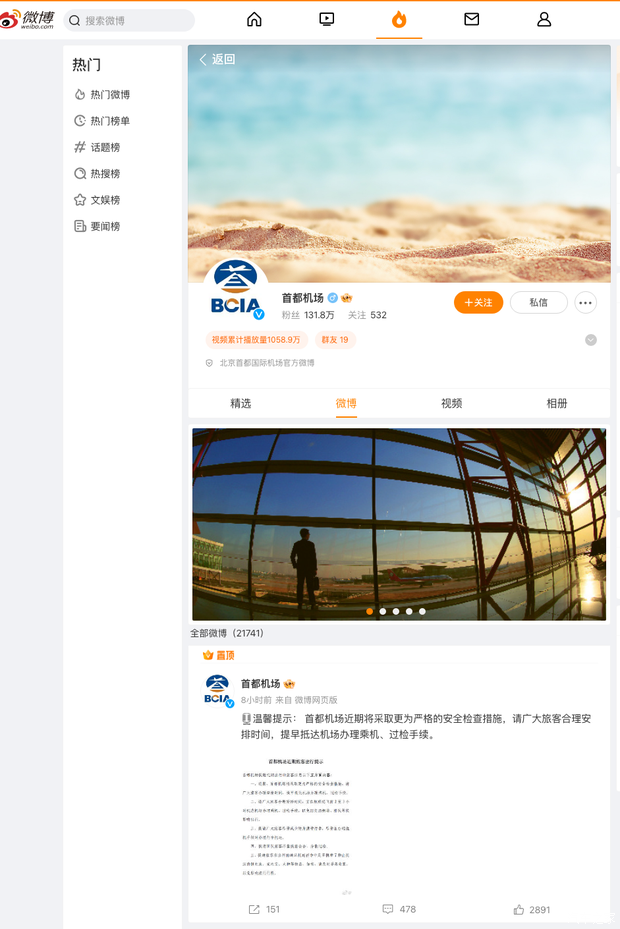This screenshot has width=620, height=929.
Task: Like the pinned post with 2891 likes
Action: [x=531, y=909]
